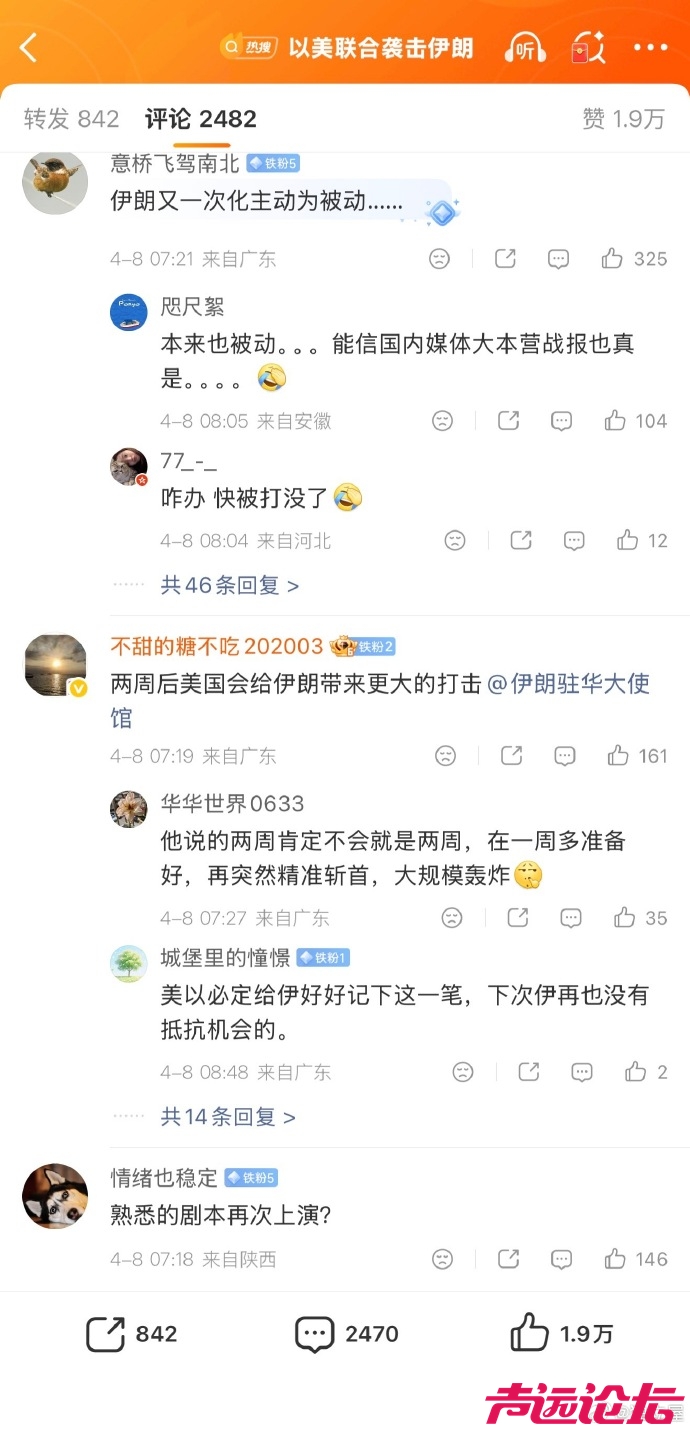Switch to the 转发 842 tab

click(x=71, y=119)
